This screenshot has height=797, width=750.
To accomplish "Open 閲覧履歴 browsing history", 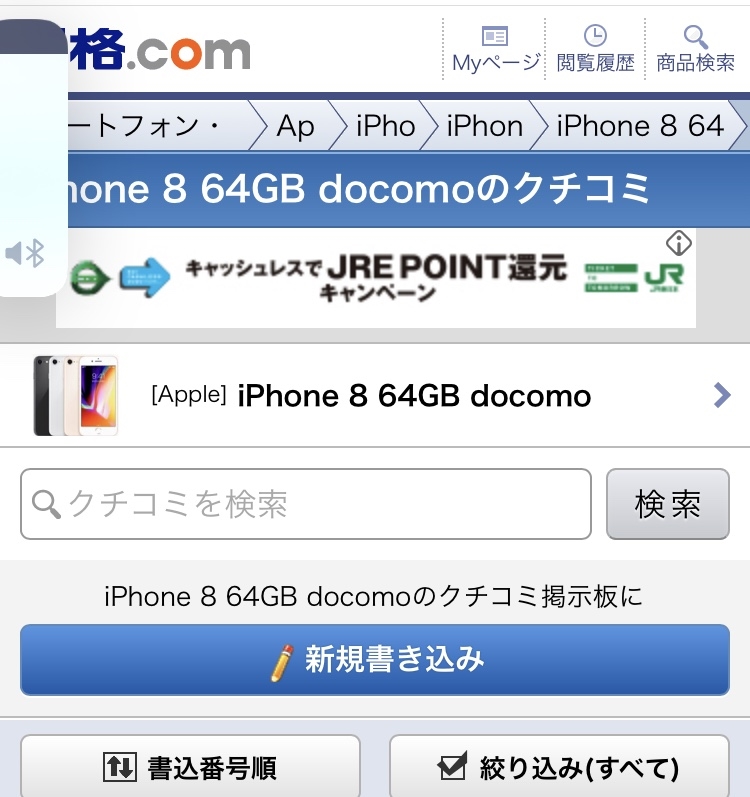I will [595, 50].
